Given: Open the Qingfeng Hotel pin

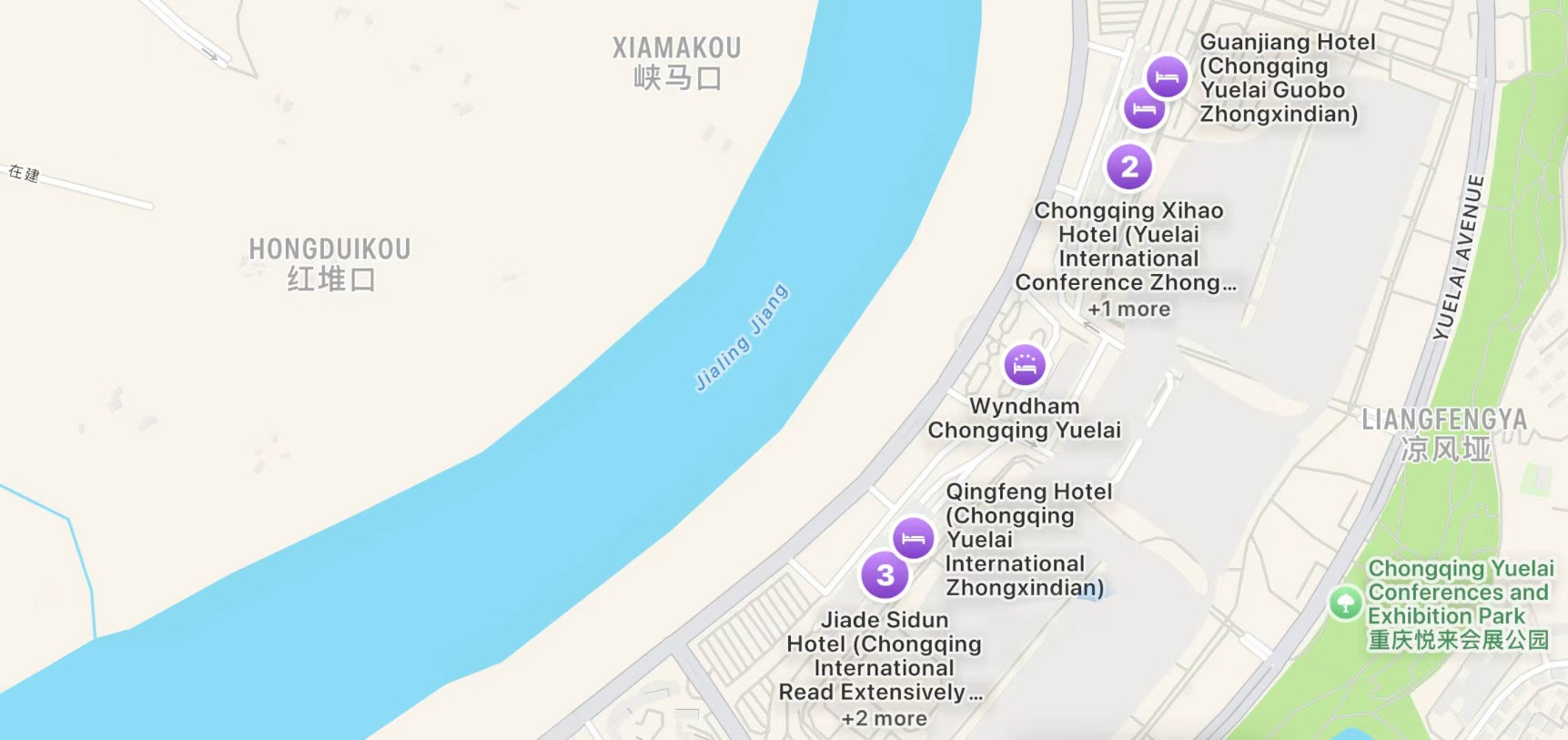Looking at the screenshot, I should point(913,538).
